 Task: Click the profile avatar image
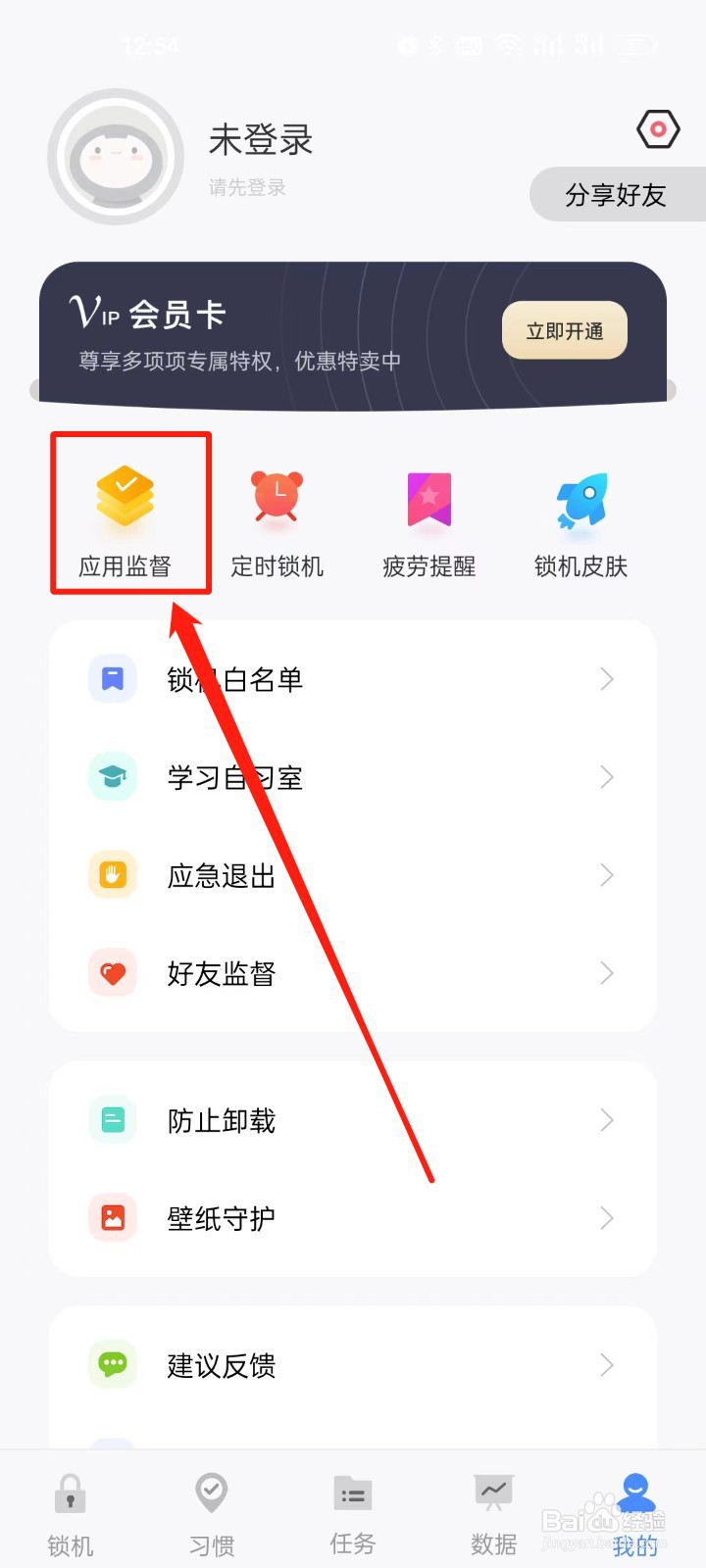pos(115,157)
